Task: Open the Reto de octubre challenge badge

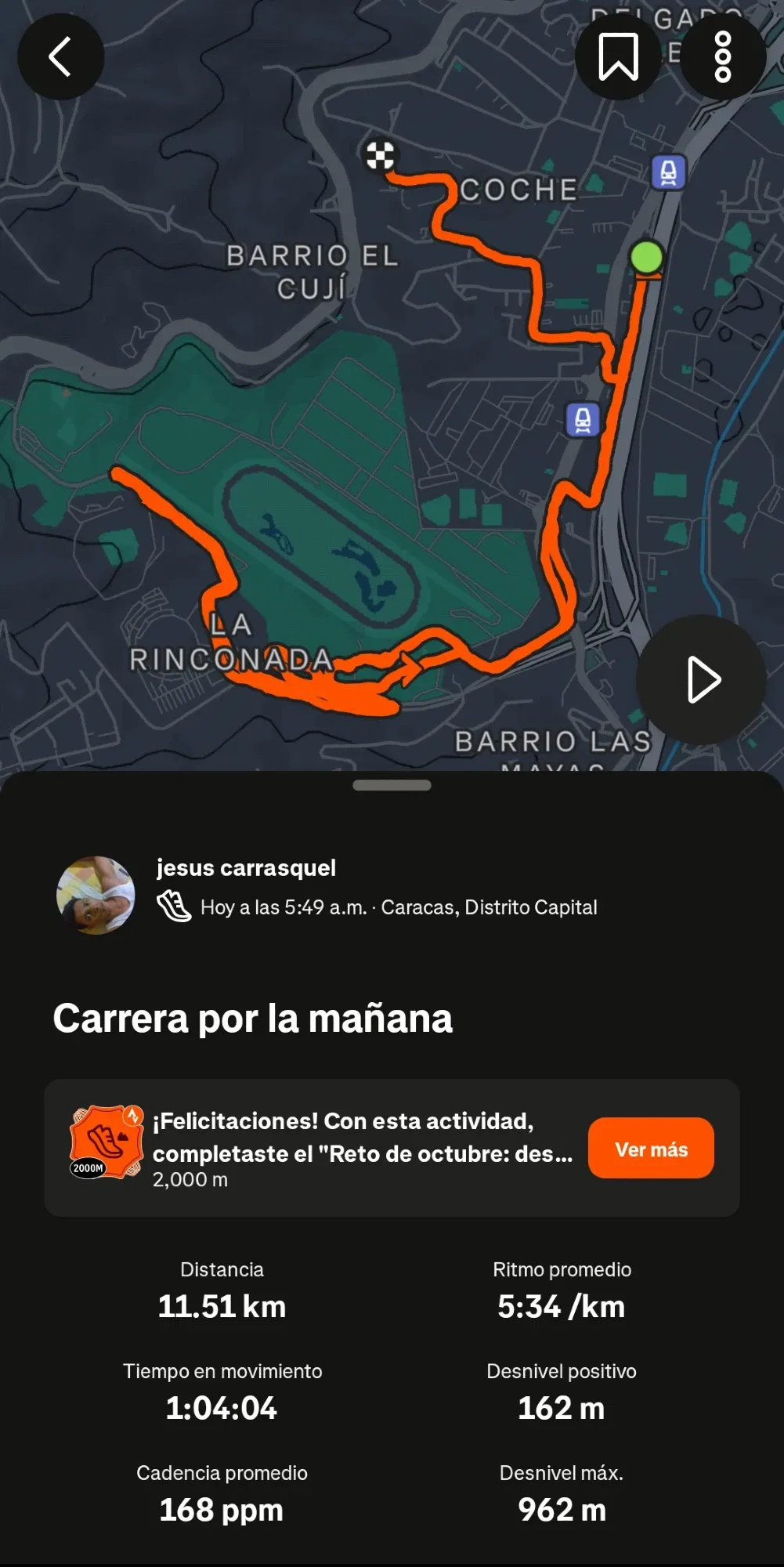Action: coord(107,1142)
